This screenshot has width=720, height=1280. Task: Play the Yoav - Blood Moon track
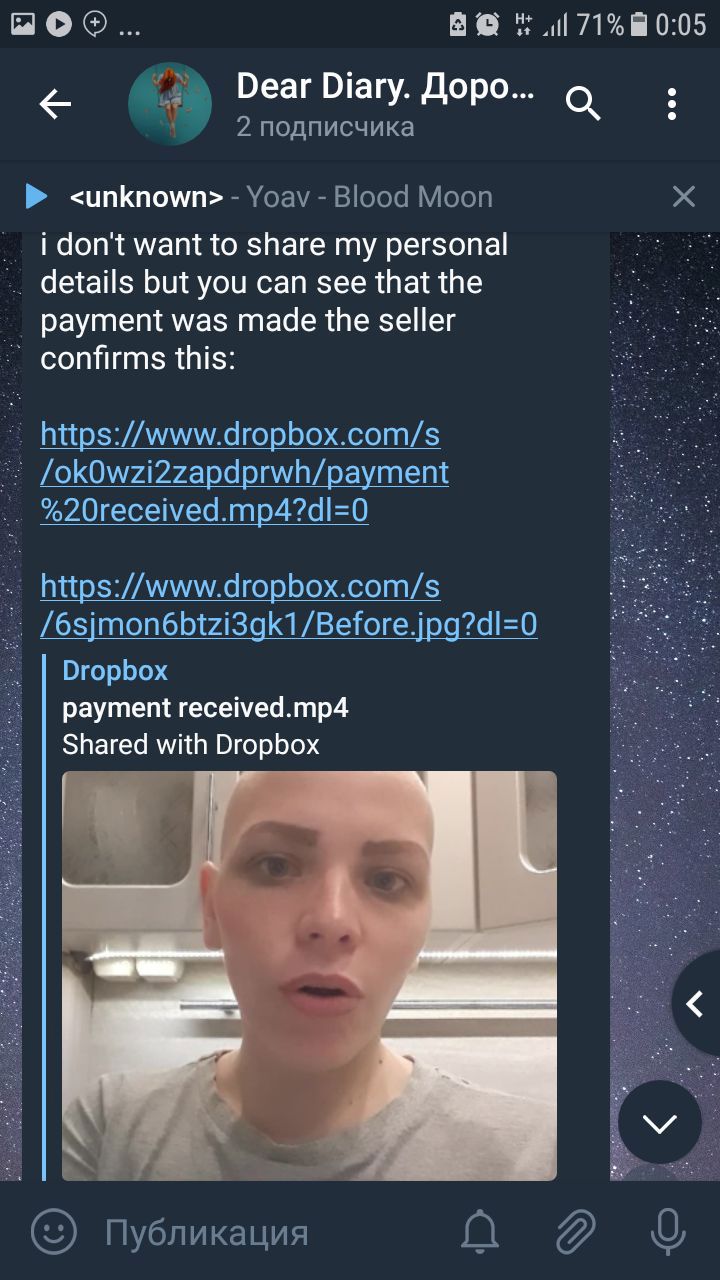point(37,197)
